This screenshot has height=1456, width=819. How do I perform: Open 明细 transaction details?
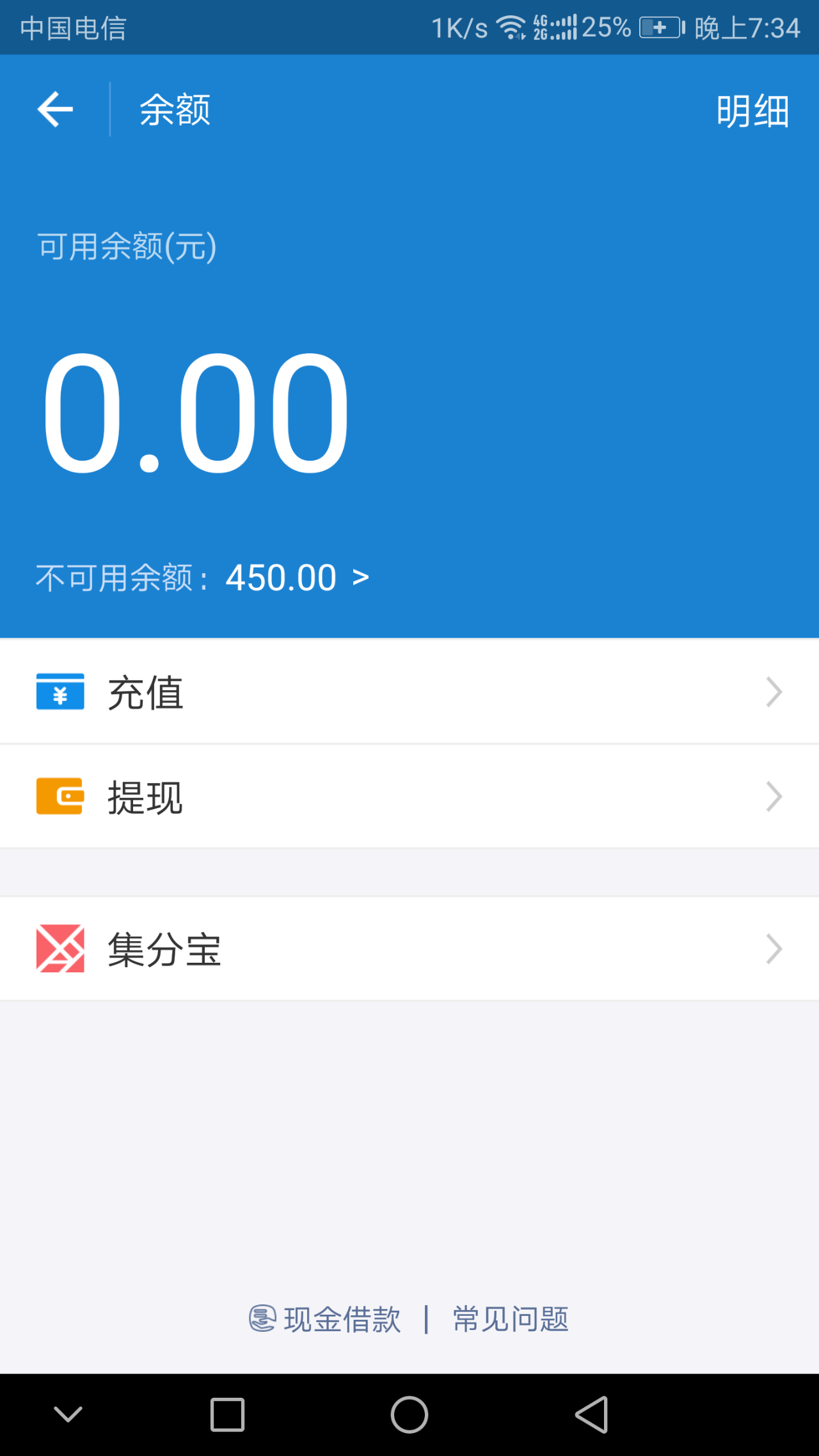pyautogui.click(x=752, y=111)
